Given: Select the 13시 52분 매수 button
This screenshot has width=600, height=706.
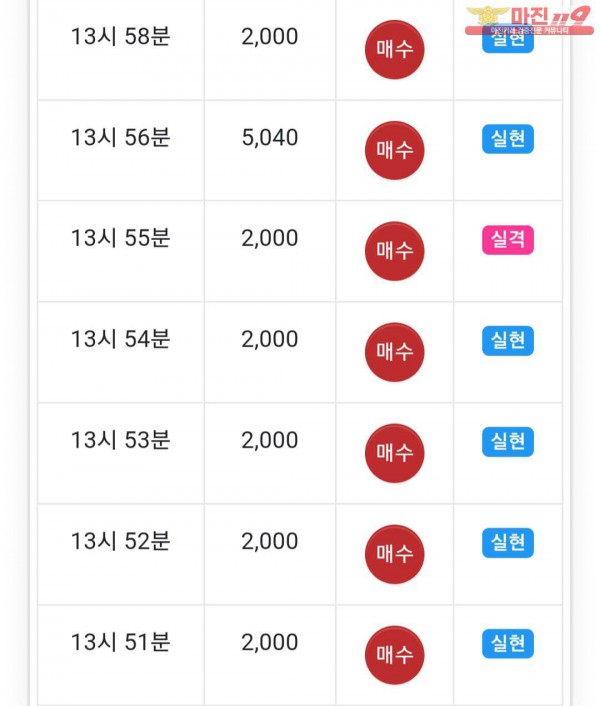Looking at the screenshot, I should point(394,554).
